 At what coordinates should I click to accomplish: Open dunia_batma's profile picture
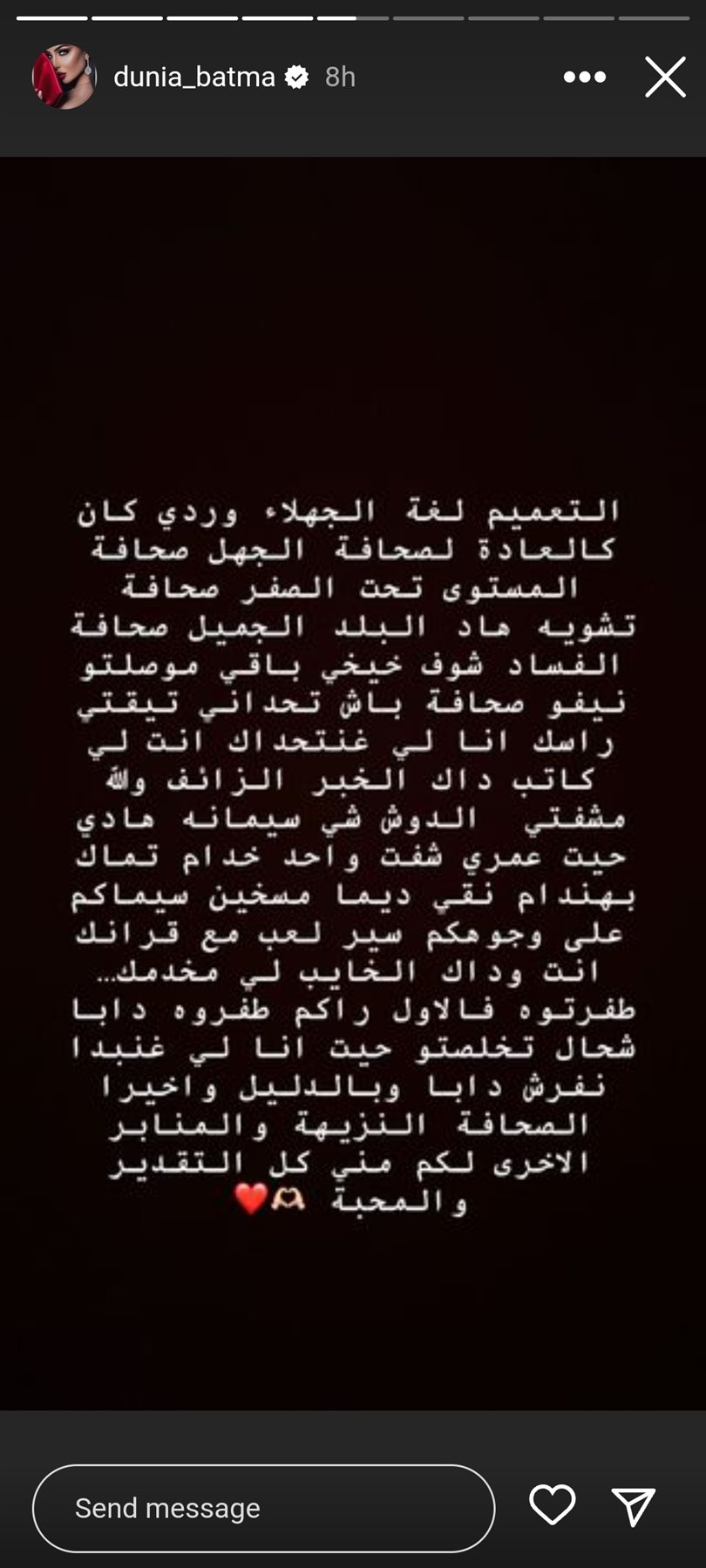pyautogui.click(x=64, y=77)
